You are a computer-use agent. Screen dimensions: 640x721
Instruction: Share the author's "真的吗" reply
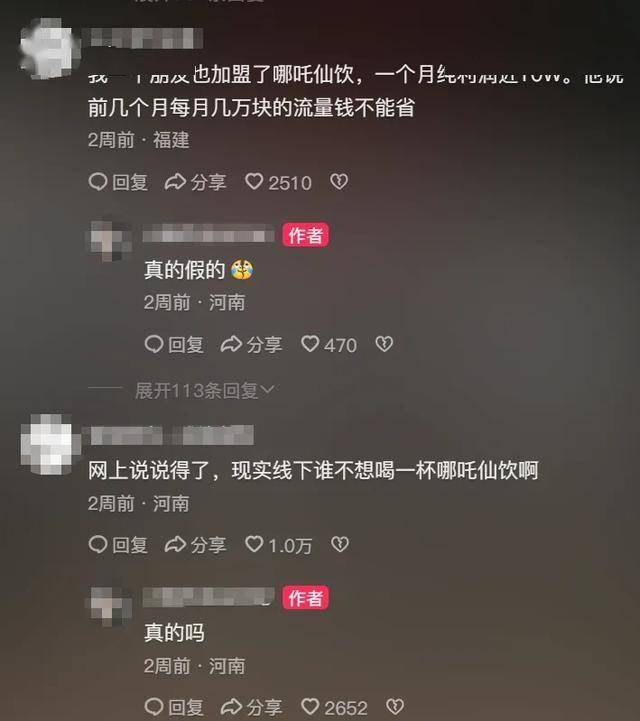pyautogui.click(x=251, y=707)
